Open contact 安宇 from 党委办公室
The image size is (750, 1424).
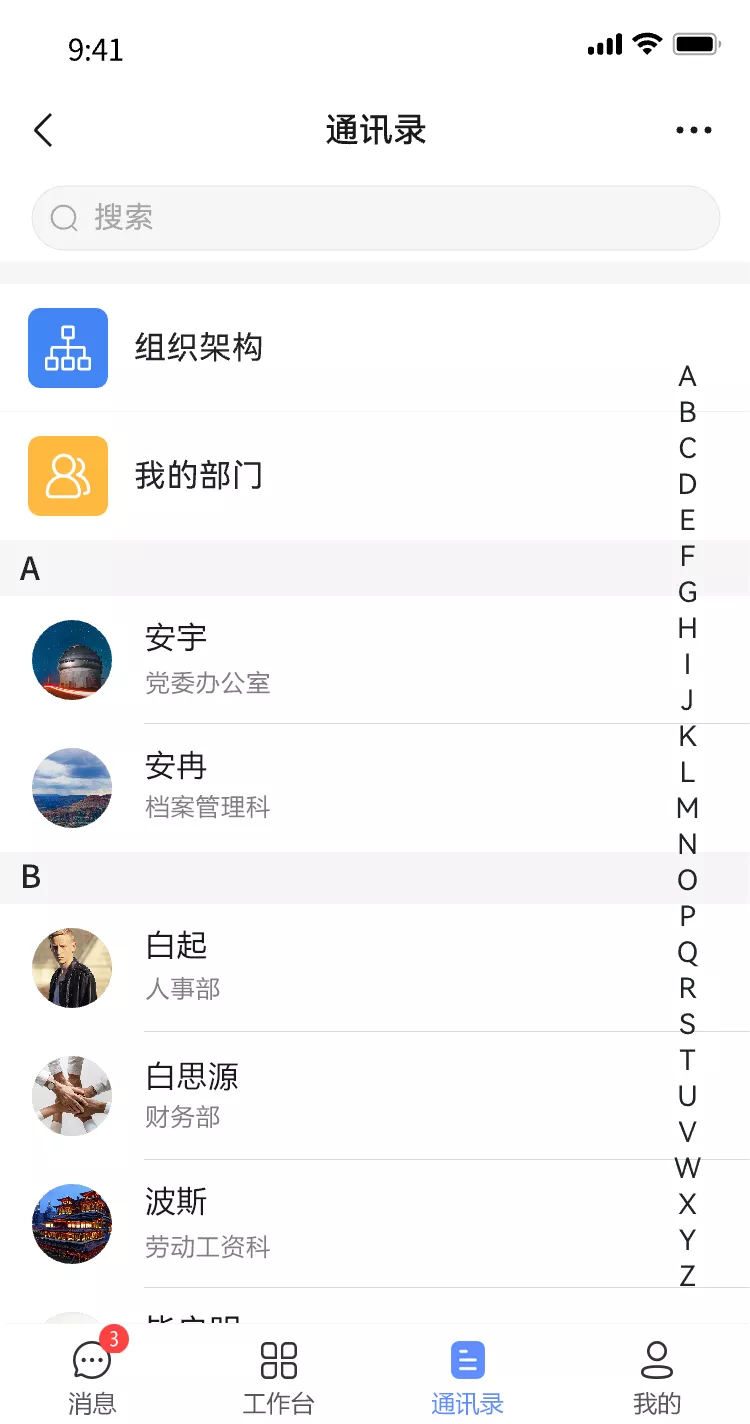[300, 660]
